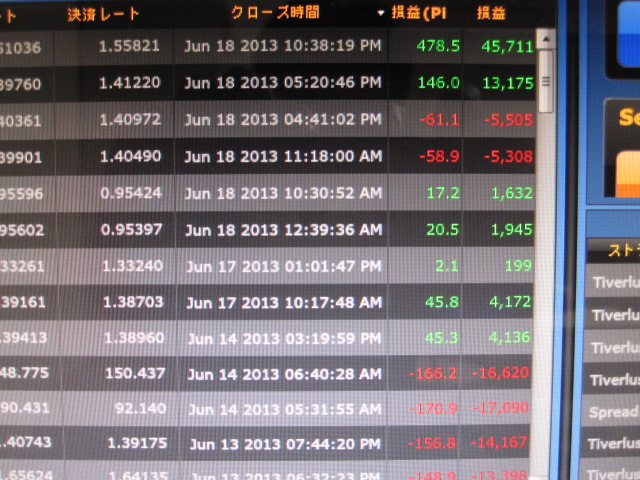Sort trades by クローズ時間 column
The height and width of the screenshot is (480, 640).
275,13
